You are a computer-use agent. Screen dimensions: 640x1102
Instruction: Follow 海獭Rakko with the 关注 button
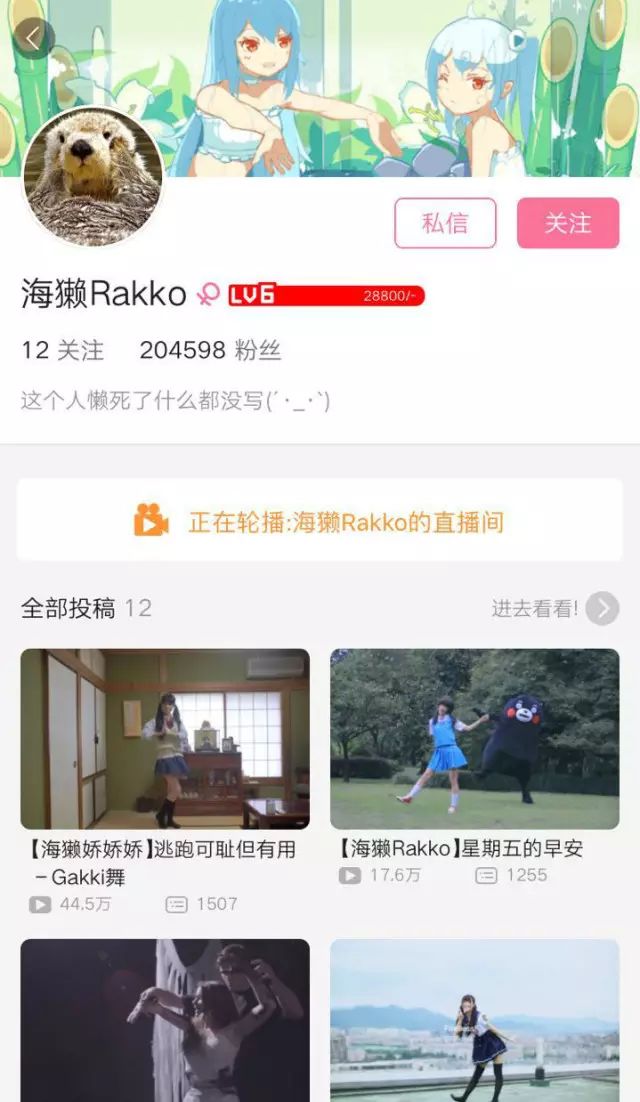(x=568, y=223)
